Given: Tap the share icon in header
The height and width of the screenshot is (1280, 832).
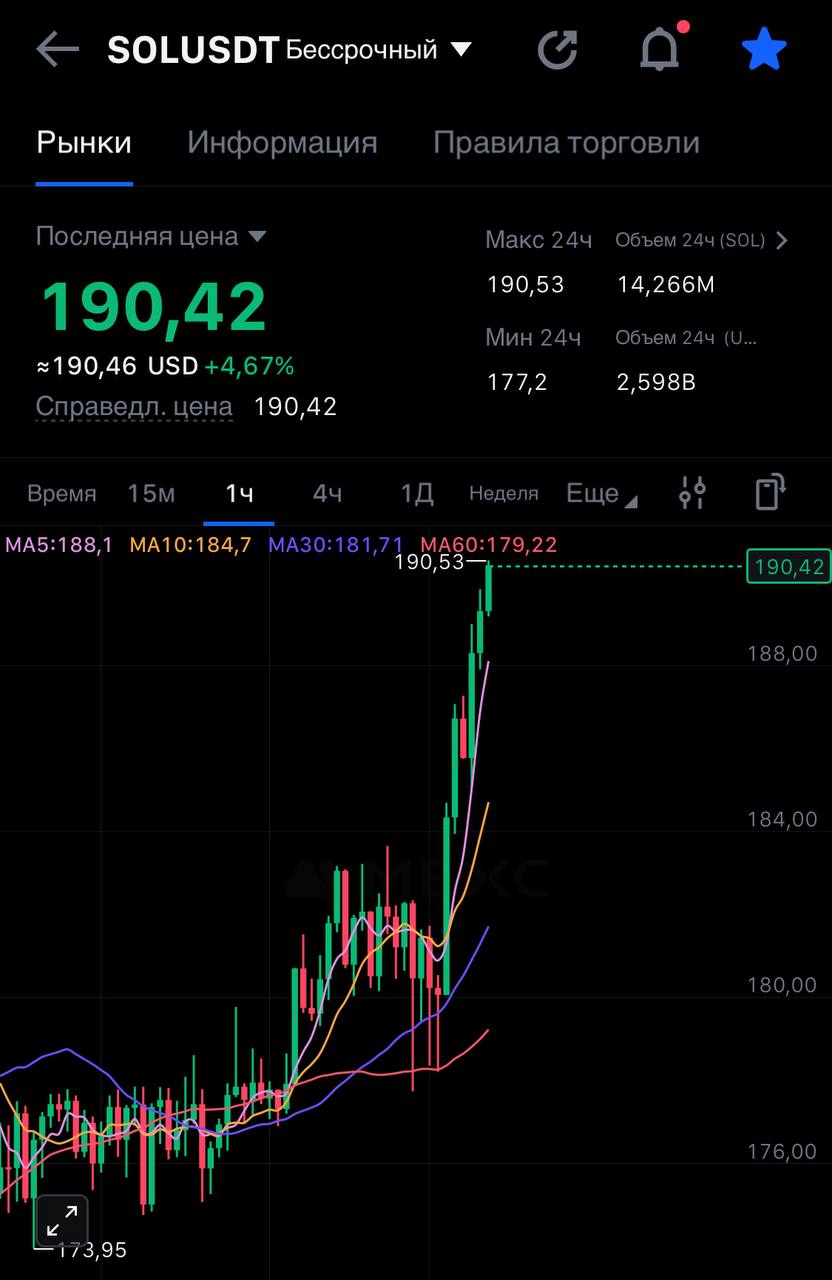Looking at the screenshot, I should 558,49.
